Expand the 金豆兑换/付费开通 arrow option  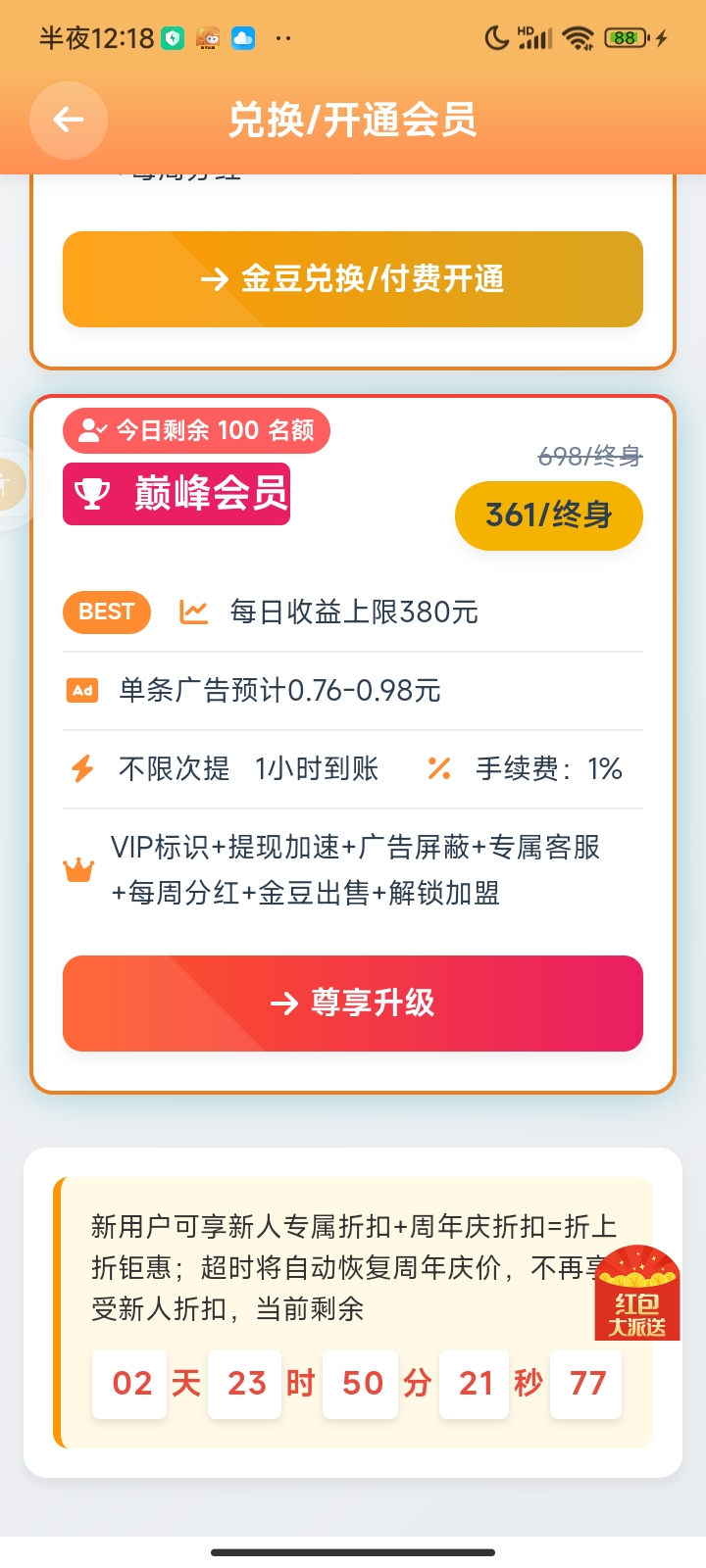pyautogui.click(x=353, y=279)
